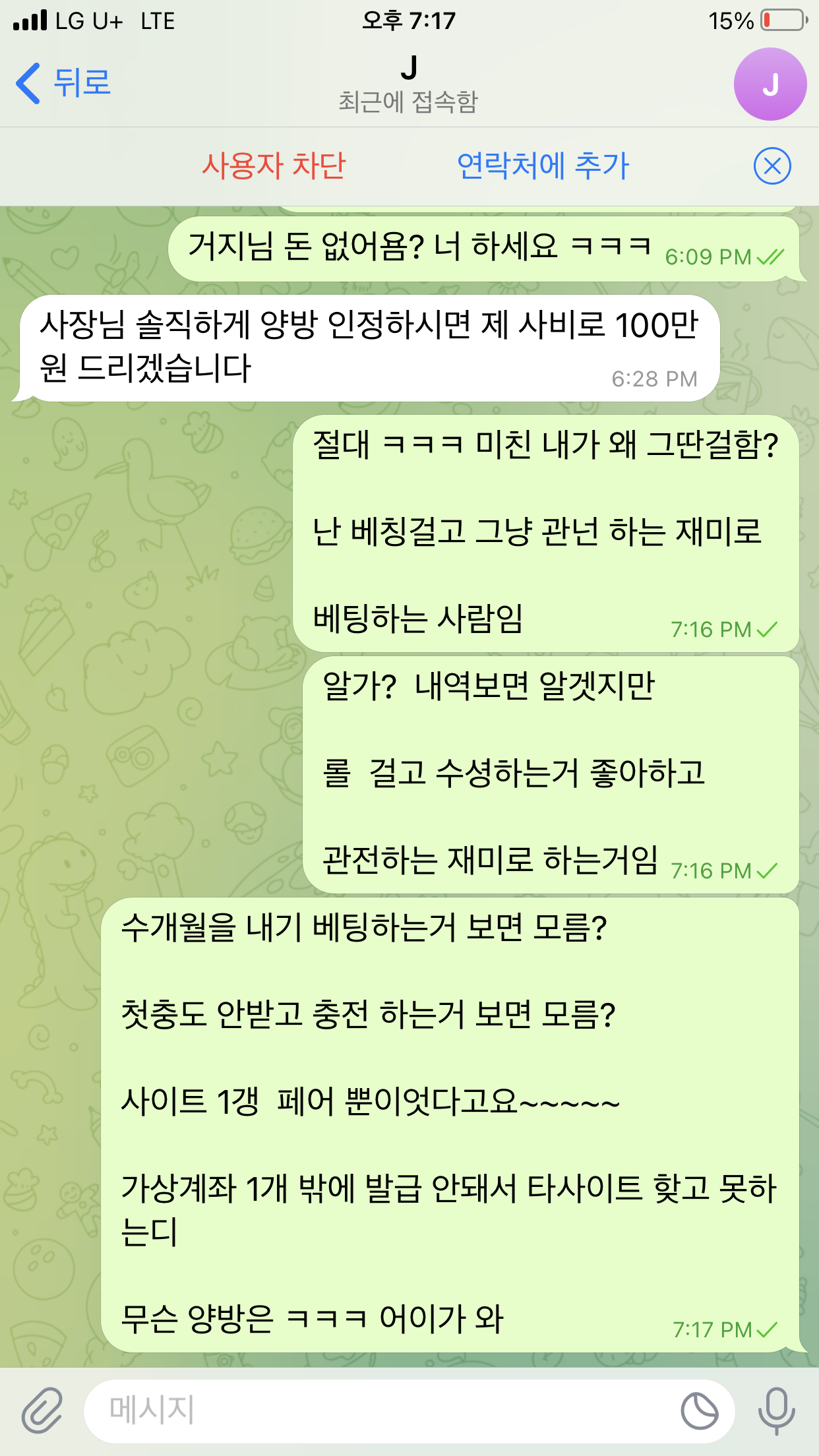
Task: Go back with the 뒤로 button
Action: click(x=64, y=83)
